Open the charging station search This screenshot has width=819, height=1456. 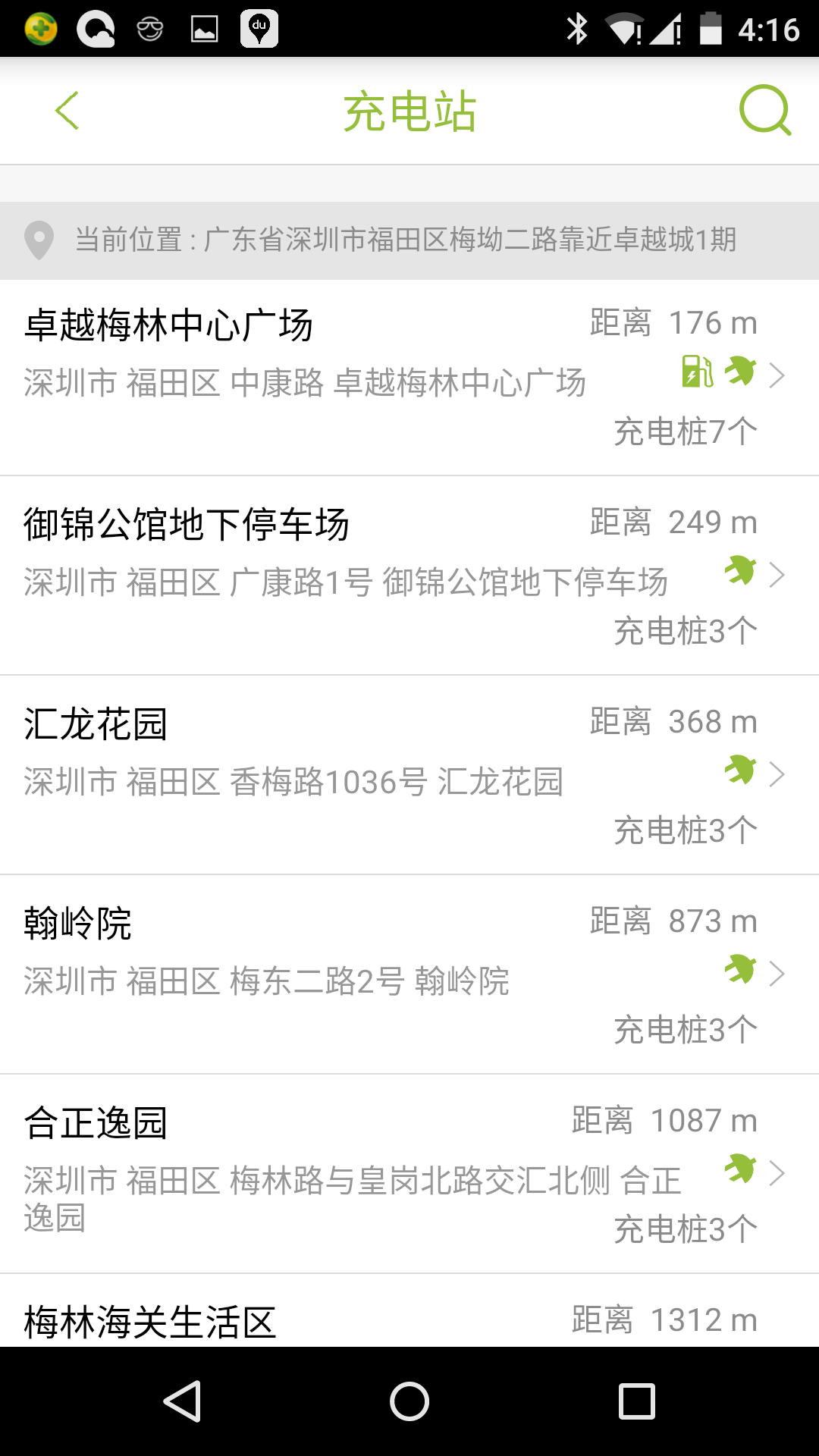[764, 111]
